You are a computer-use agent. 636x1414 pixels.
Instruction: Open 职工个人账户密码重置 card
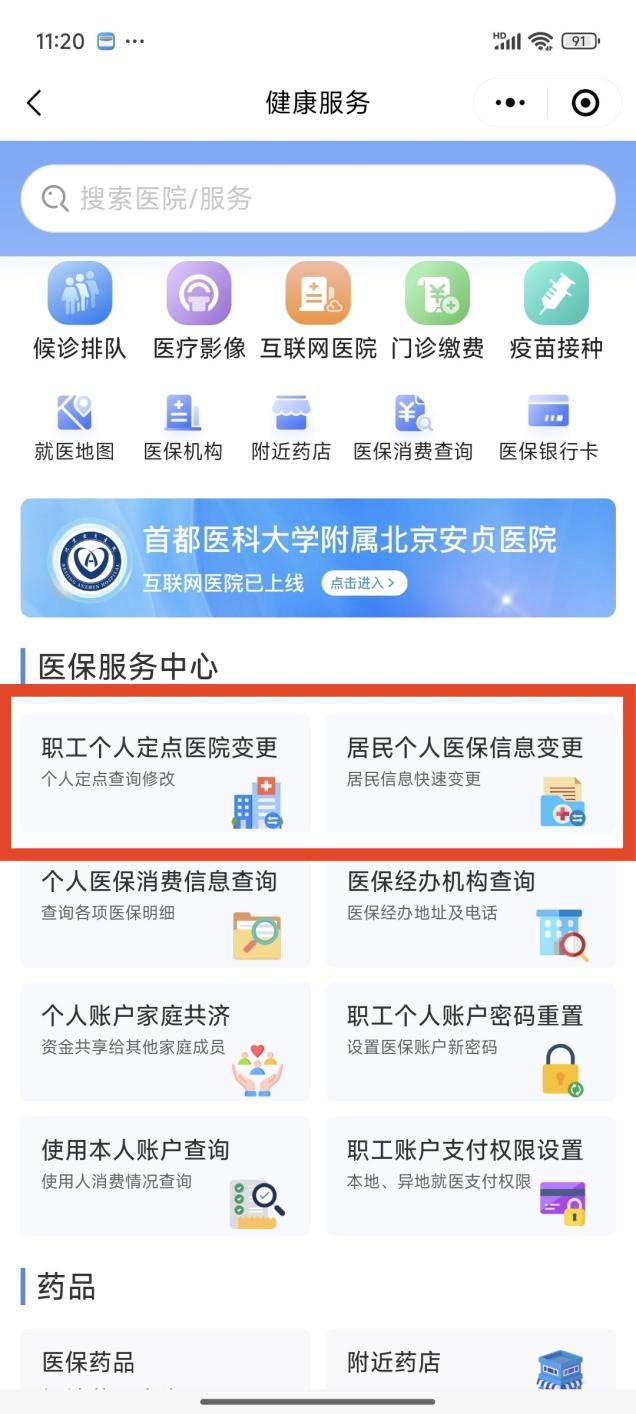(x=470, y=1042)
